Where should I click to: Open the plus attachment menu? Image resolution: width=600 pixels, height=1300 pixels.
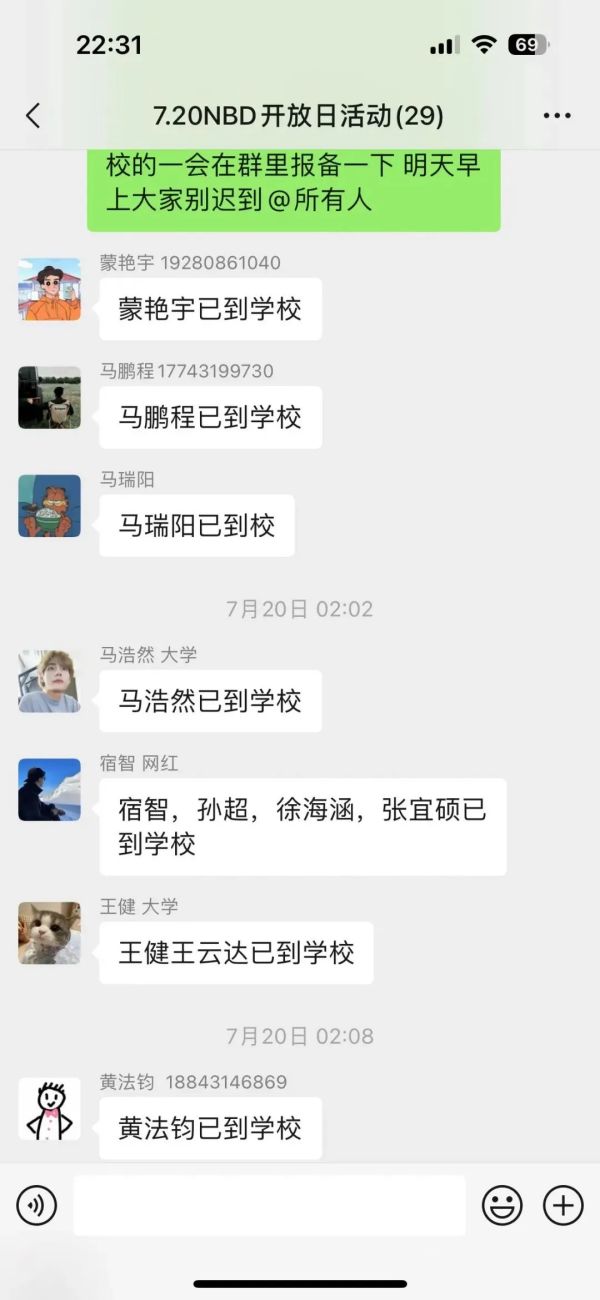(x=563, y=1205)
